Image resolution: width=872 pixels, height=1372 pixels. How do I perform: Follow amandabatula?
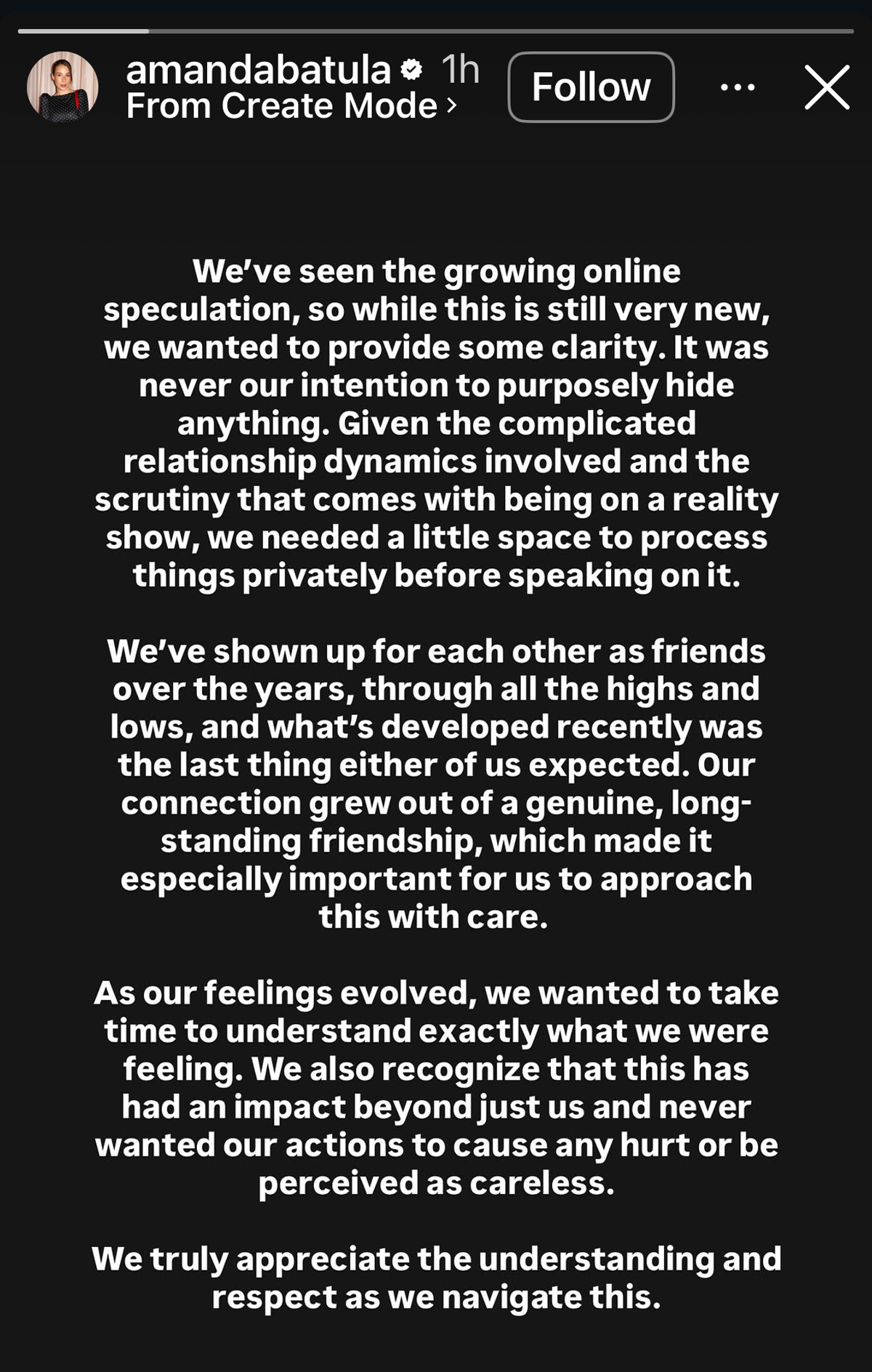coord(591,87)
